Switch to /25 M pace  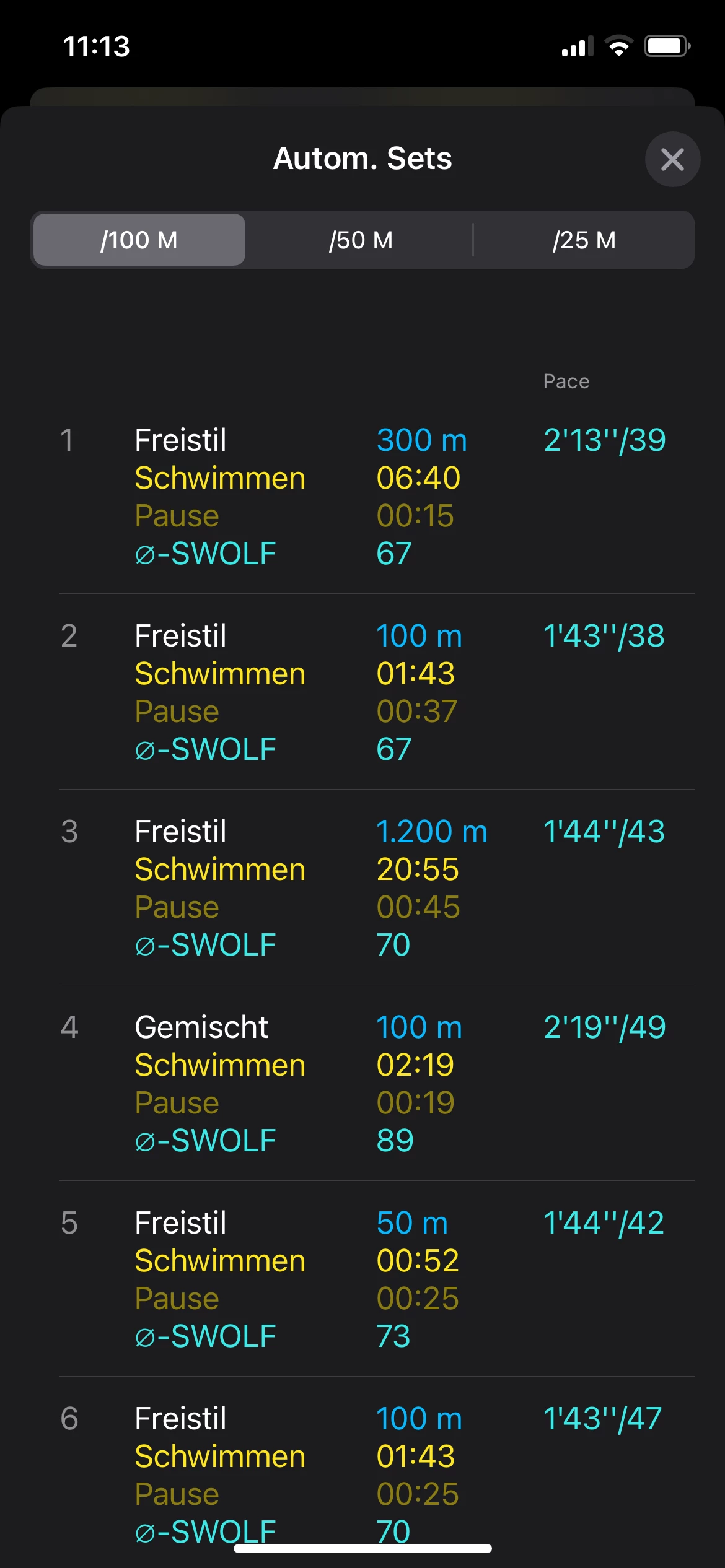(584, 240)
